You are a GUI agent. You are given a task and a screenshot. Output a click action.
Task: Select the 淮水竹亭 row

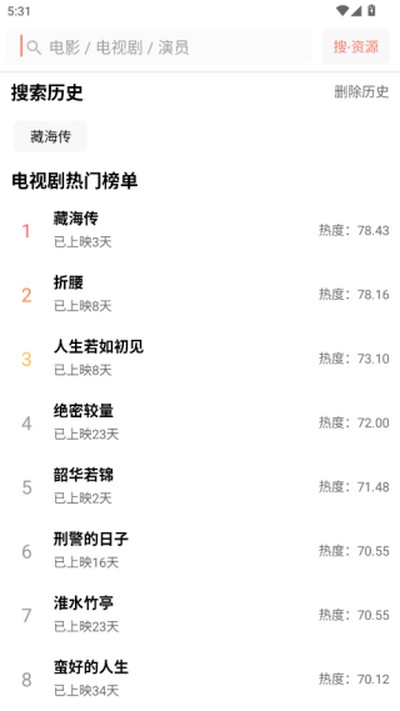click(x=200, y=614)
